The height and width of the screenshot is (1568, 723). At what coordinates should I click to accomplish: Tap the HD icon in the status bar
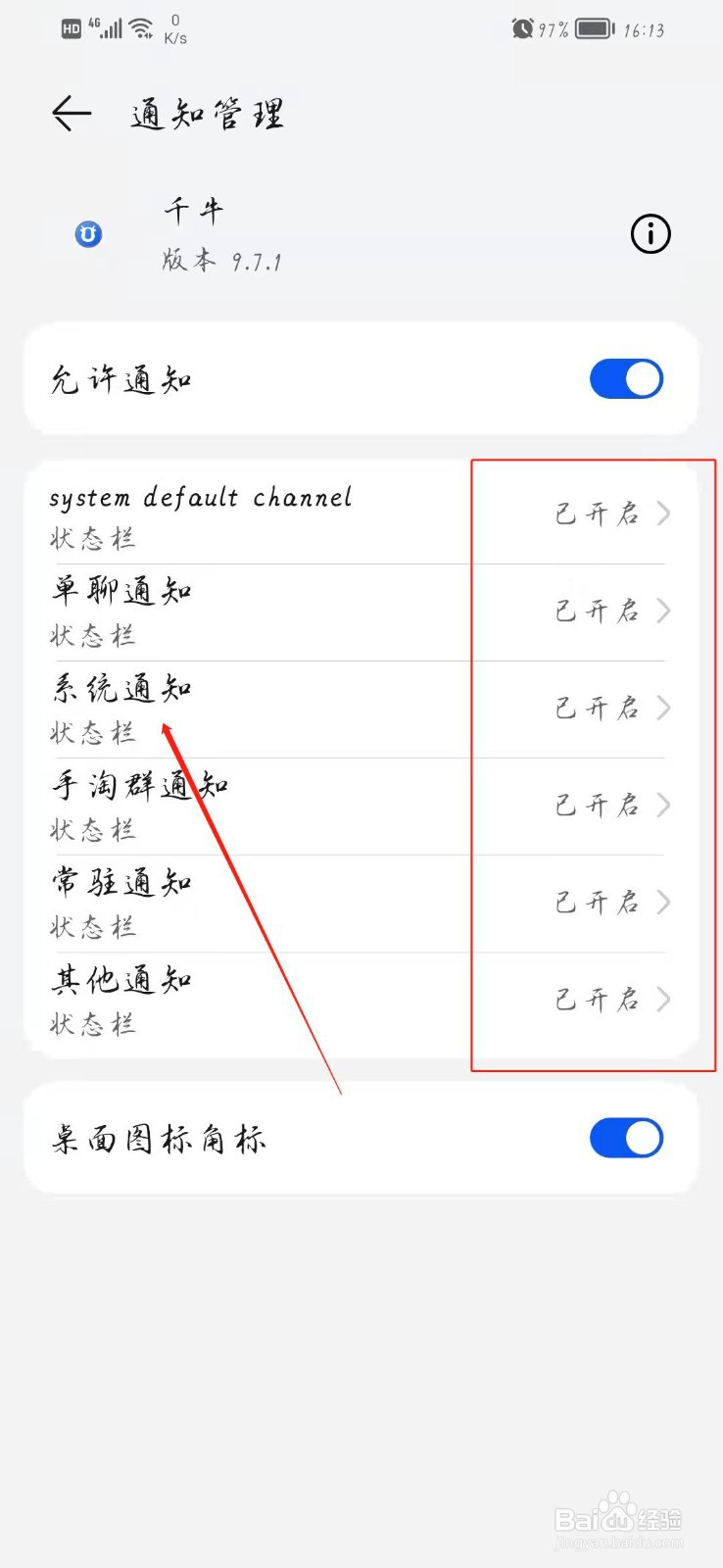tap(71, 28)
